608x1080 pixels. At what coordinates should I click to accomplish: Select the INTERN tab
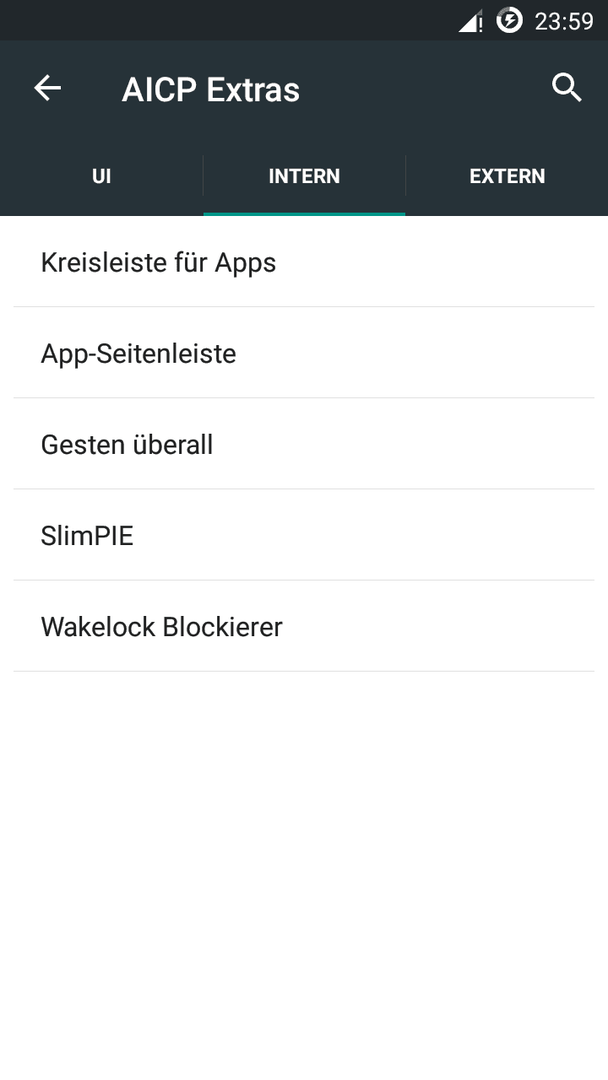[x=304, y=176]
